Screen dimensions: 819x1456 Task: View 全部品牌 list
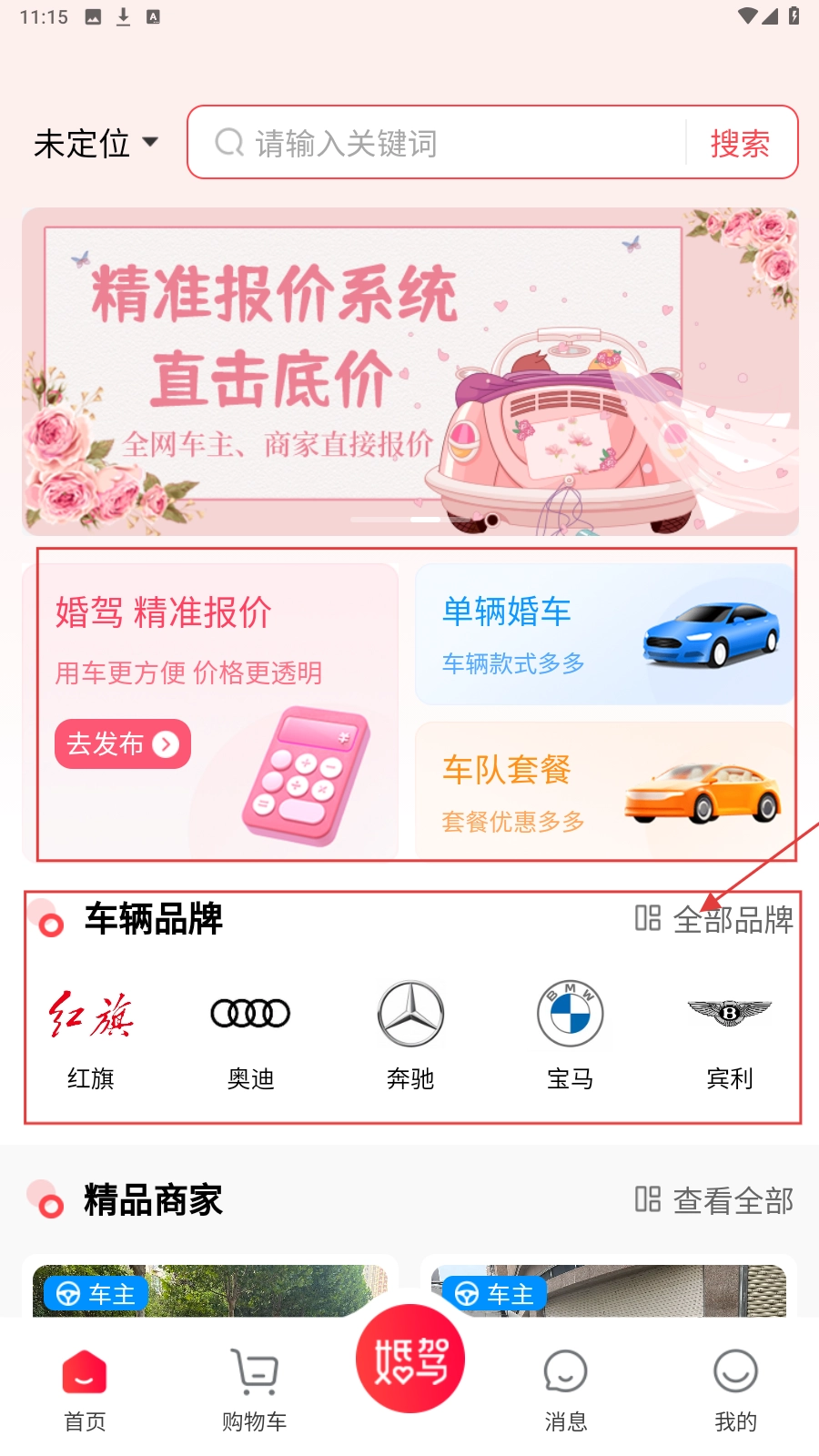click(714, 919)
